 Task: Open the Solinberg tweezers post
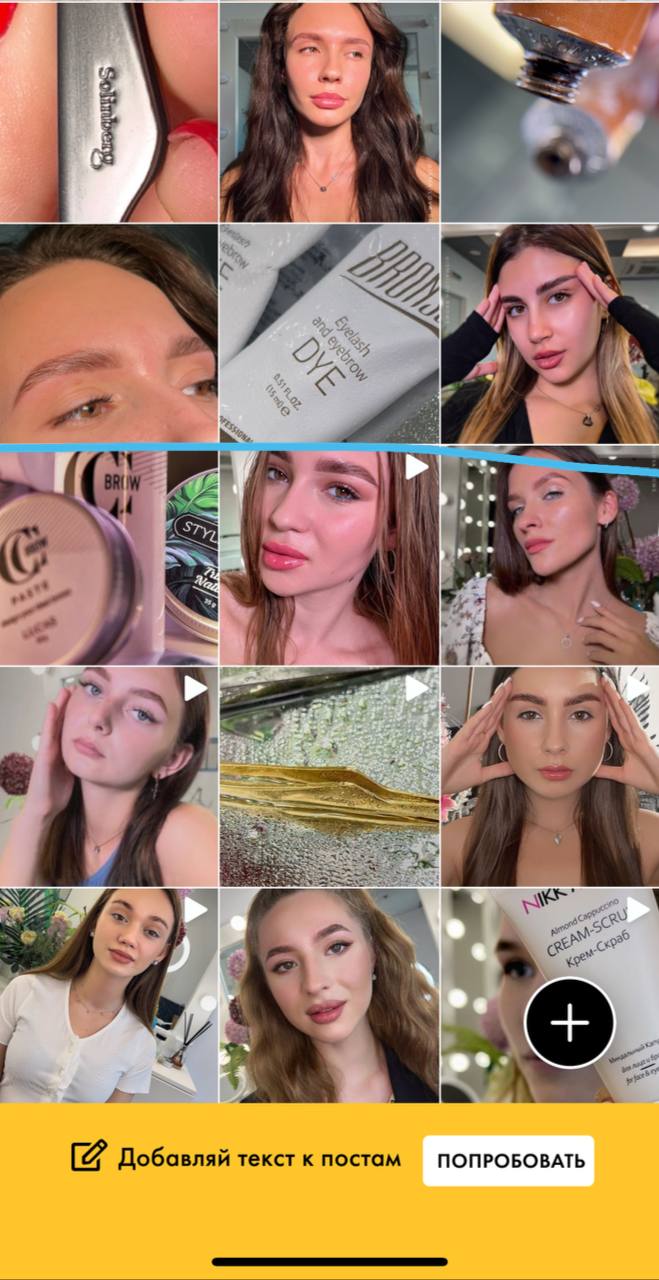click(x=109, y=111)
